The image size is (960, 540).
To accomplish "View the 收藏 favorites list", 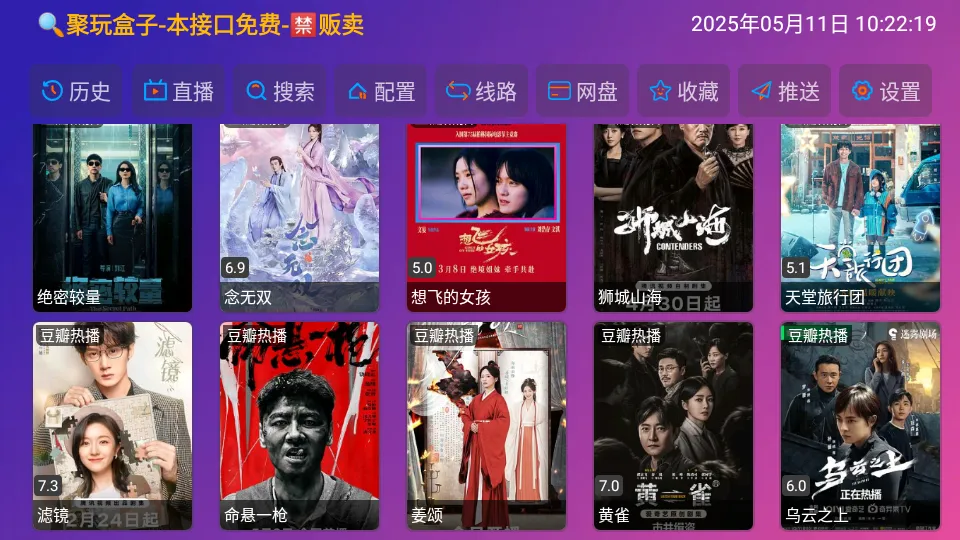I will pyautogui.click(x=683, y=92).
